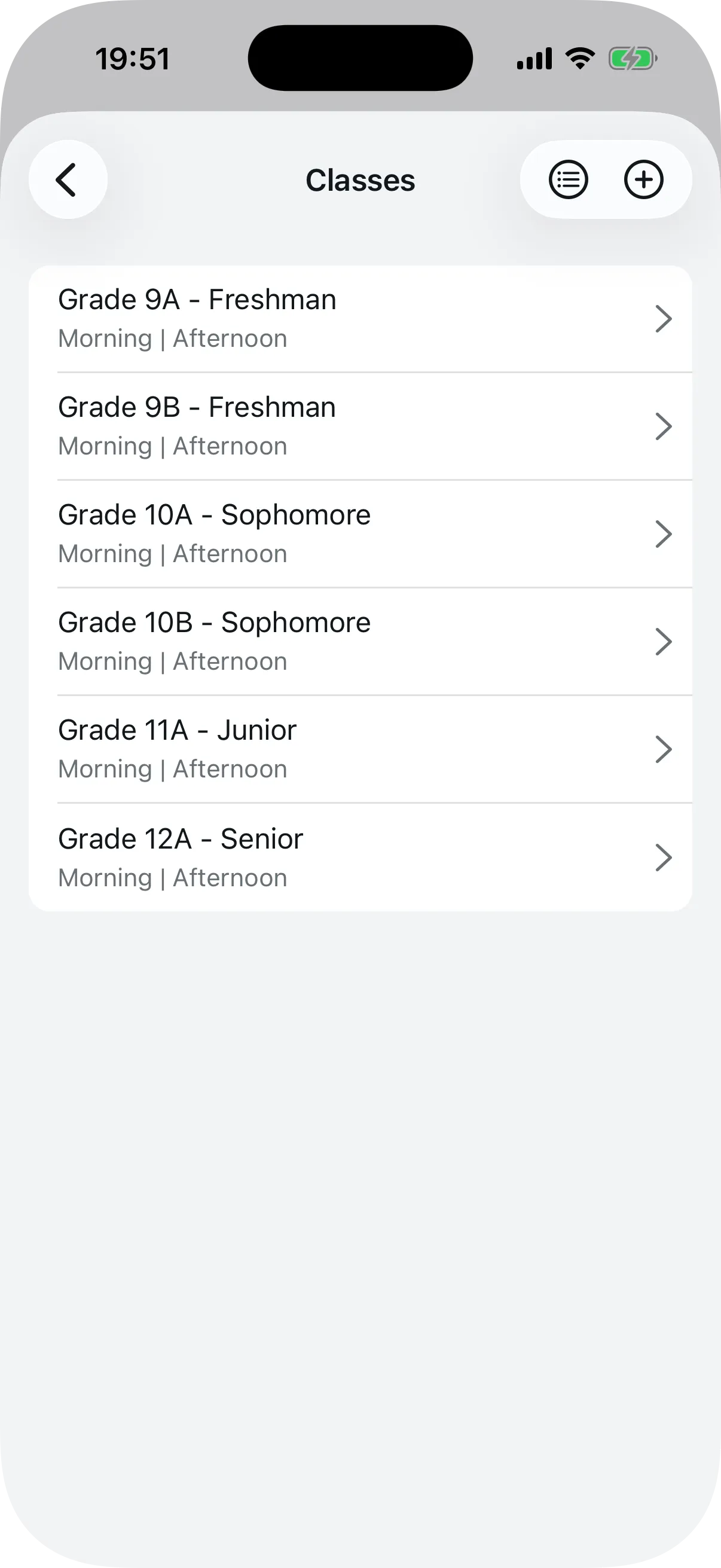
Task: Select Grade 10A - Sophomore text
Action: (x=214, y=514)
